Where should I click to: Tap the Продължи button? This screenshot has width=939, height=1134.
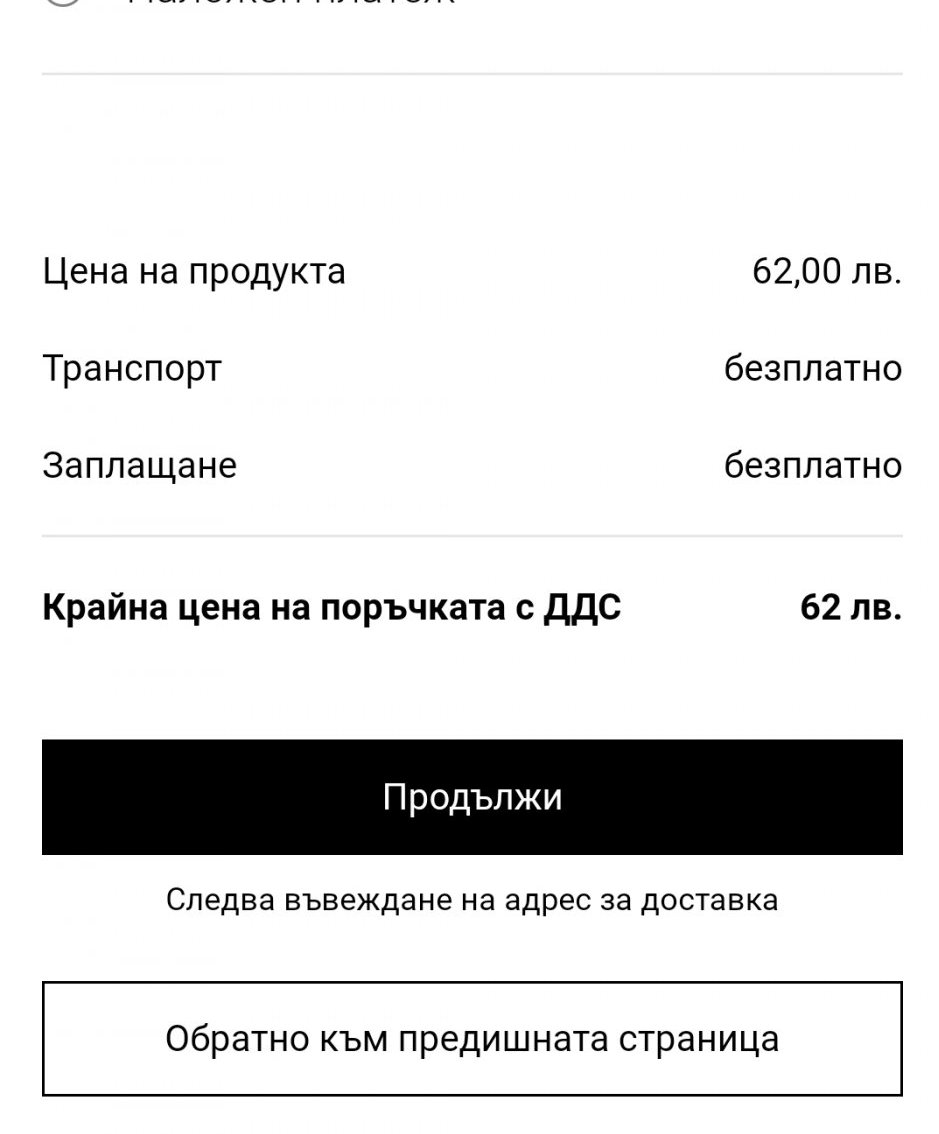(472, 797)
